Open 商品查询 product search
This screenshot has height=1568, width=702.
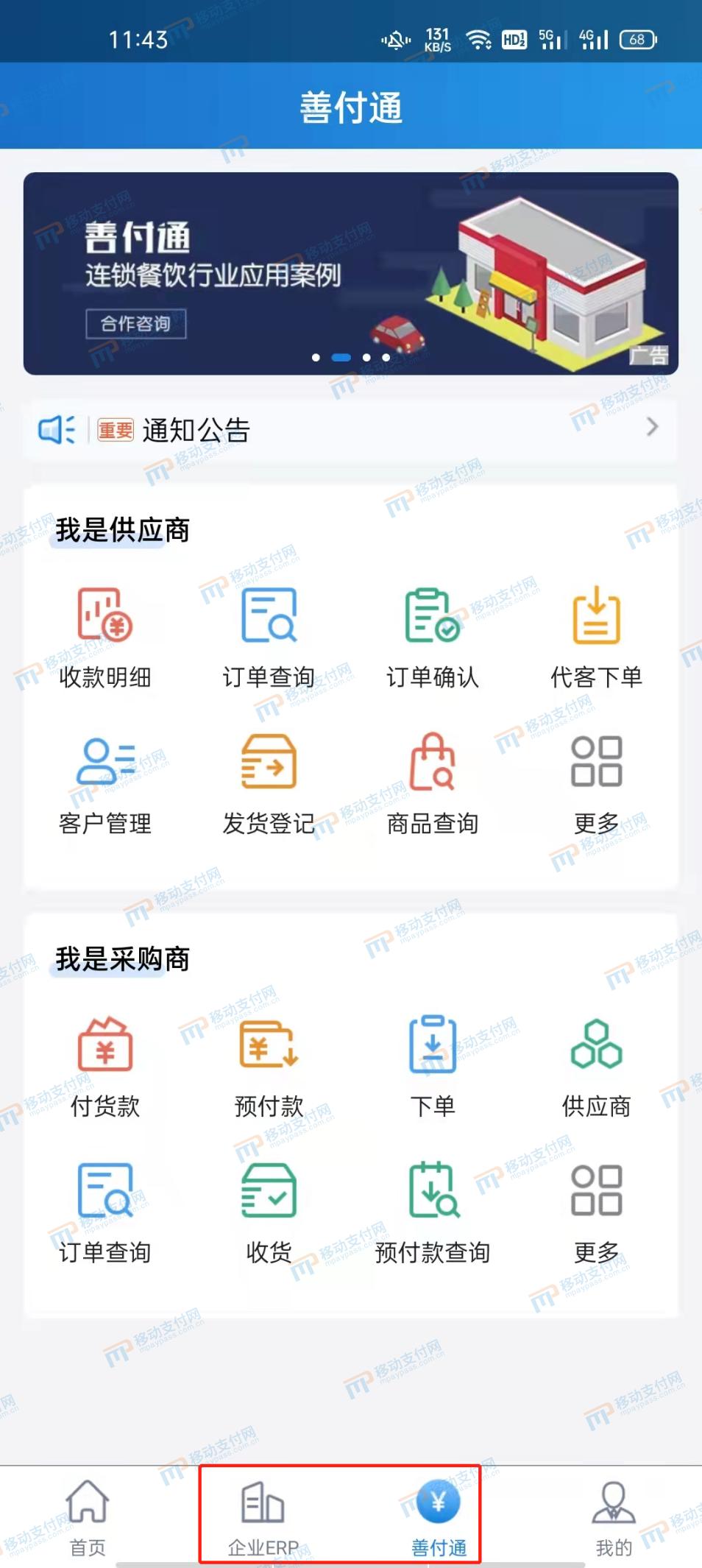[433, 783]
